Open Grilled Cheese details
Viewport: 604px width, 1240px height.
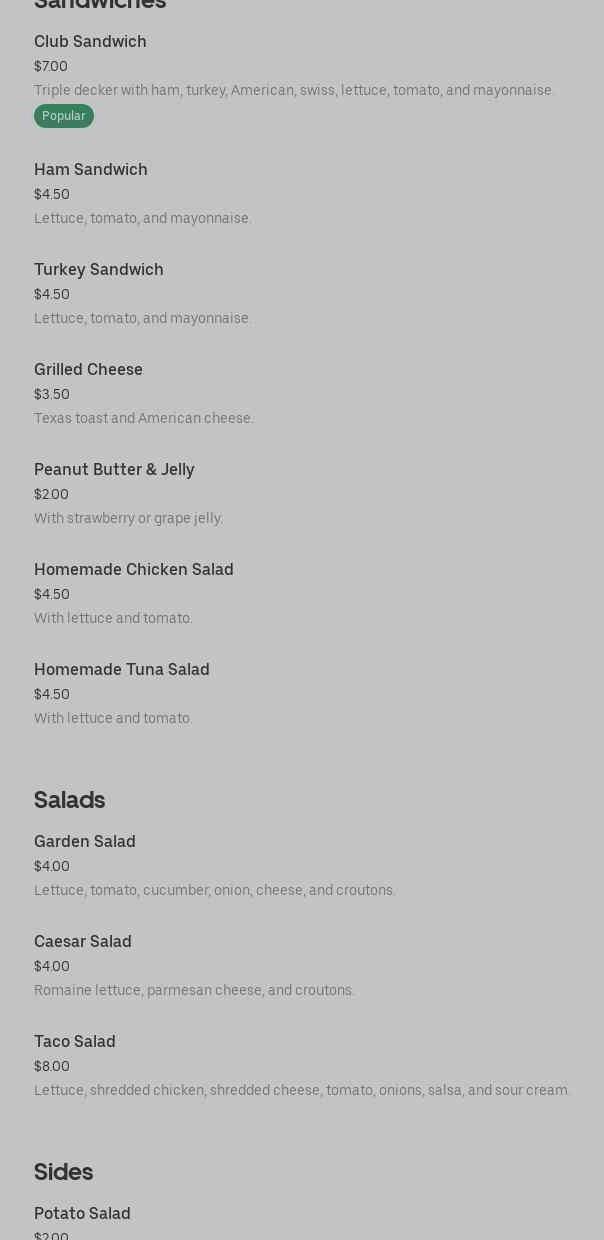tap(88, 370)
